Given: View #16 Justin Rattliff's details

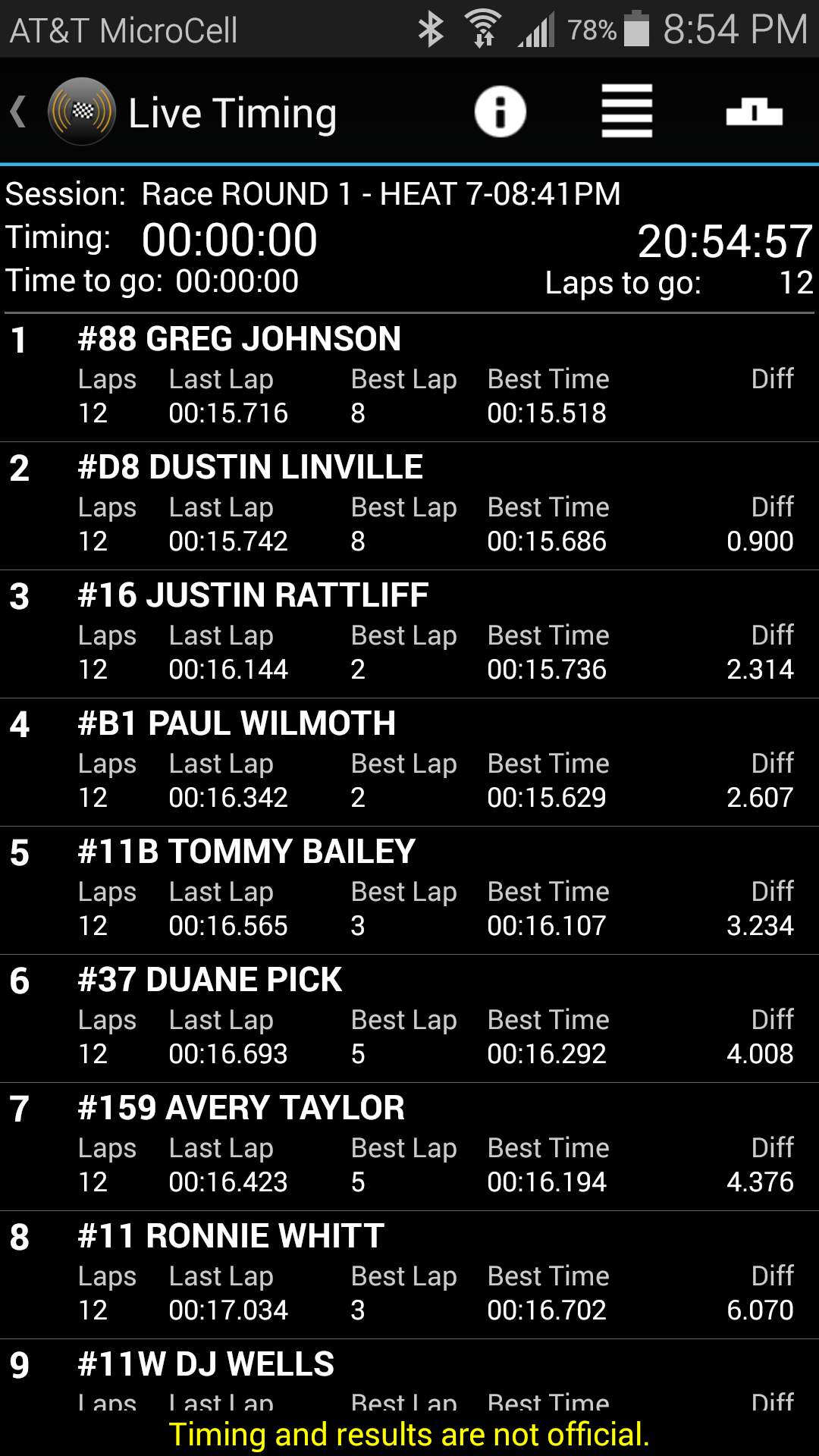Looking at the screenshot, I should point(409,634).
